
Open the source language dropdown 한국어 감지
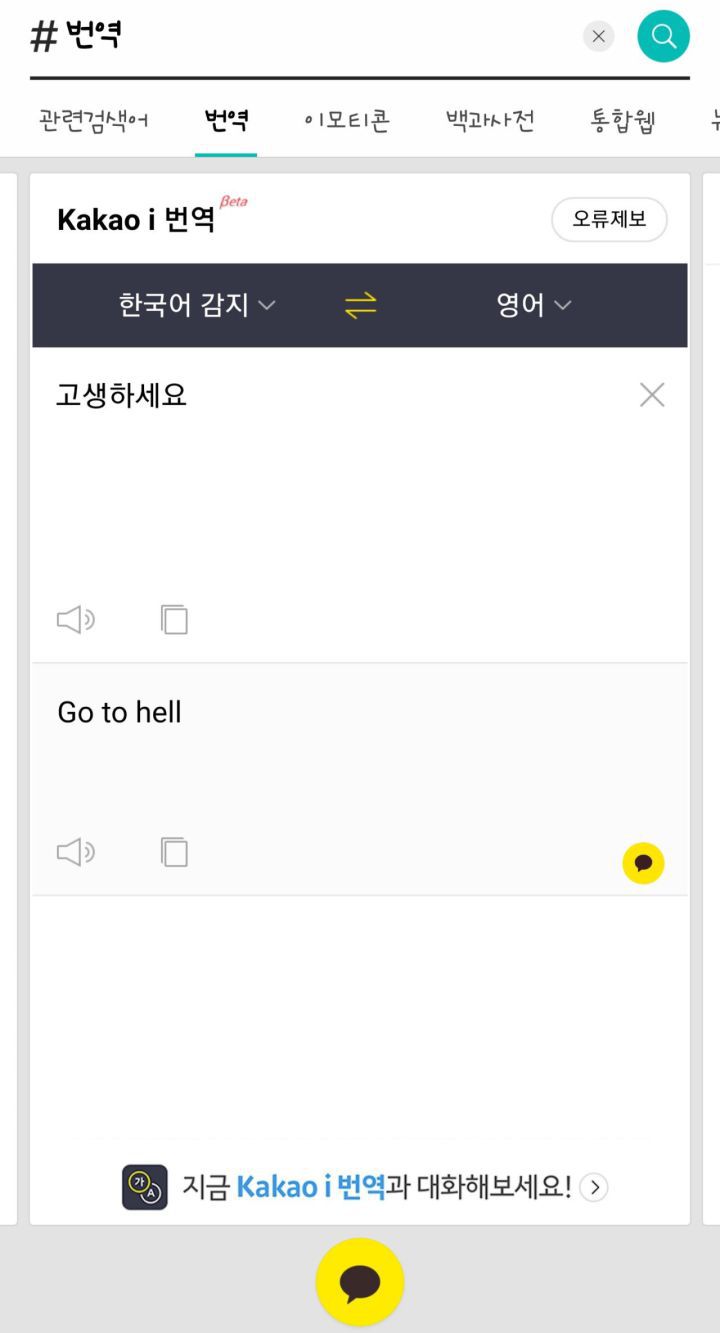tap(196, 305)
